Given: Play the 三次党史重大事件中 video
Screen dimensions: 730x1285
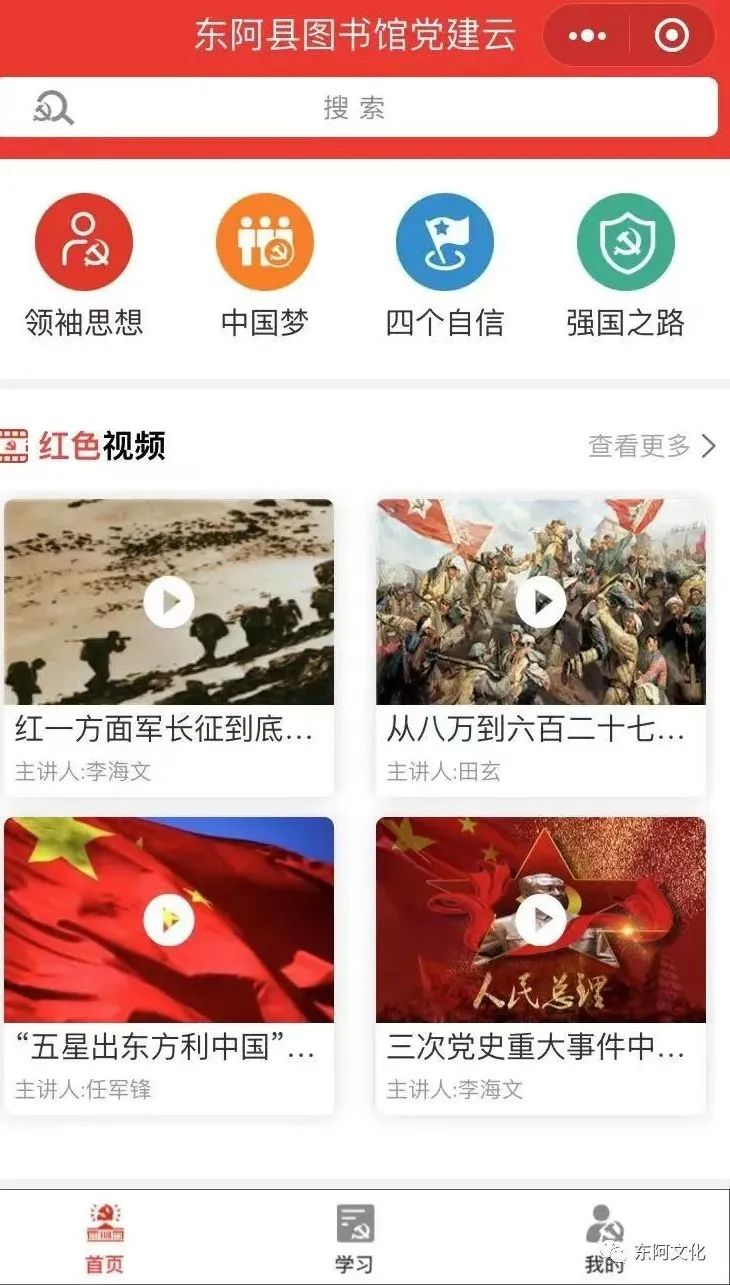Looking at the screenshot, I should pyautogui.click(x=541, y=920).
